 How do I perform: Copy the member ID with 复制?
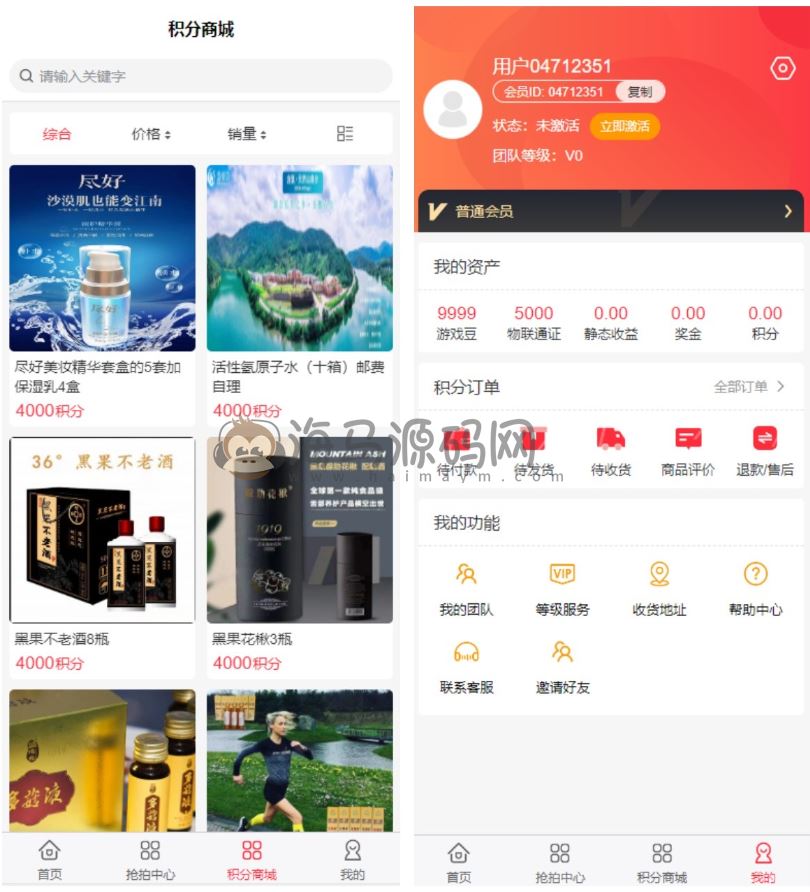640,92
